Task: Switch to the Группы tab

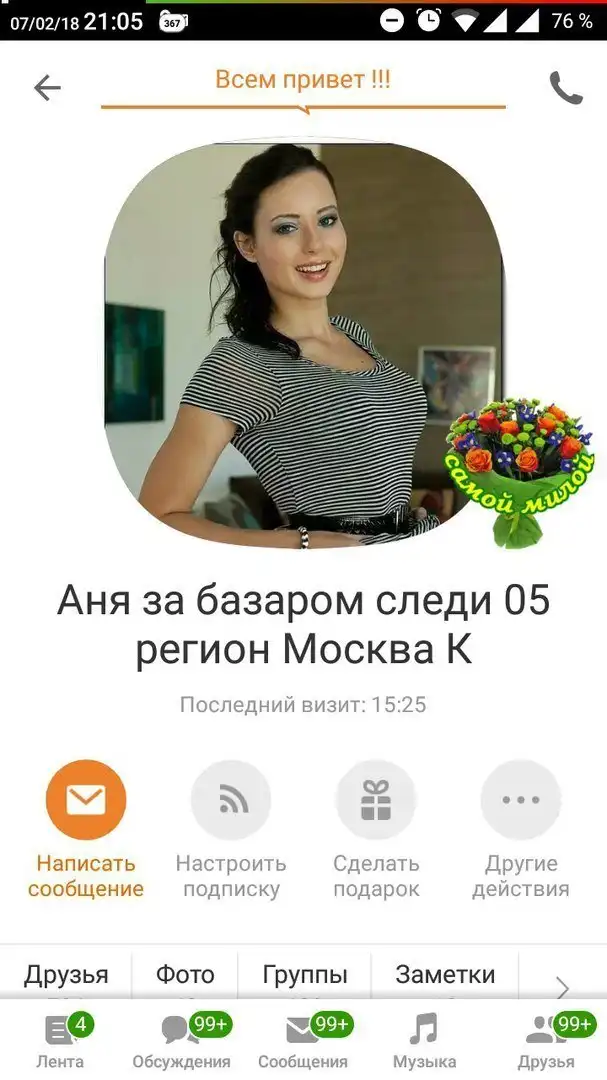Action: 305,974
